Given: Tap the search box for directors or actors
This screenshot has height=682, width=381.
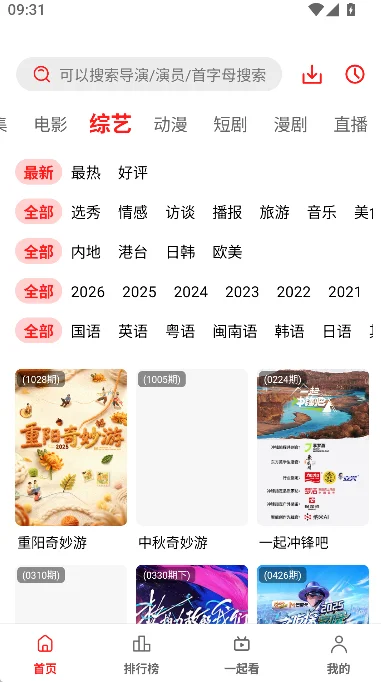Looking at the screenshot, I should pyautogui.click(x=149, y=74).
